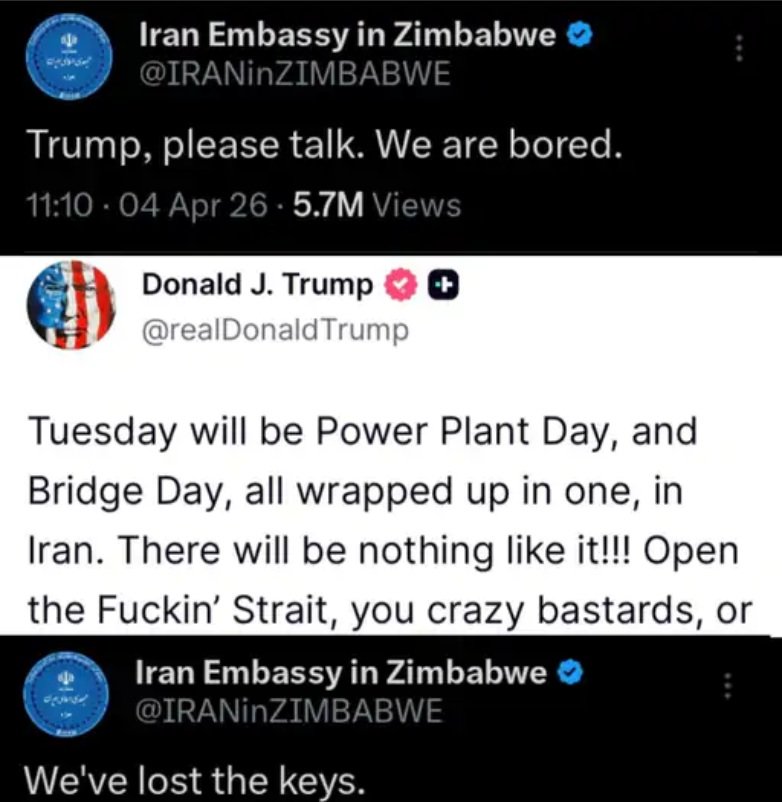782x802 pixels.
Task: Open Donald J. Trump's profile avatar
Action: [x=70, y=302]
